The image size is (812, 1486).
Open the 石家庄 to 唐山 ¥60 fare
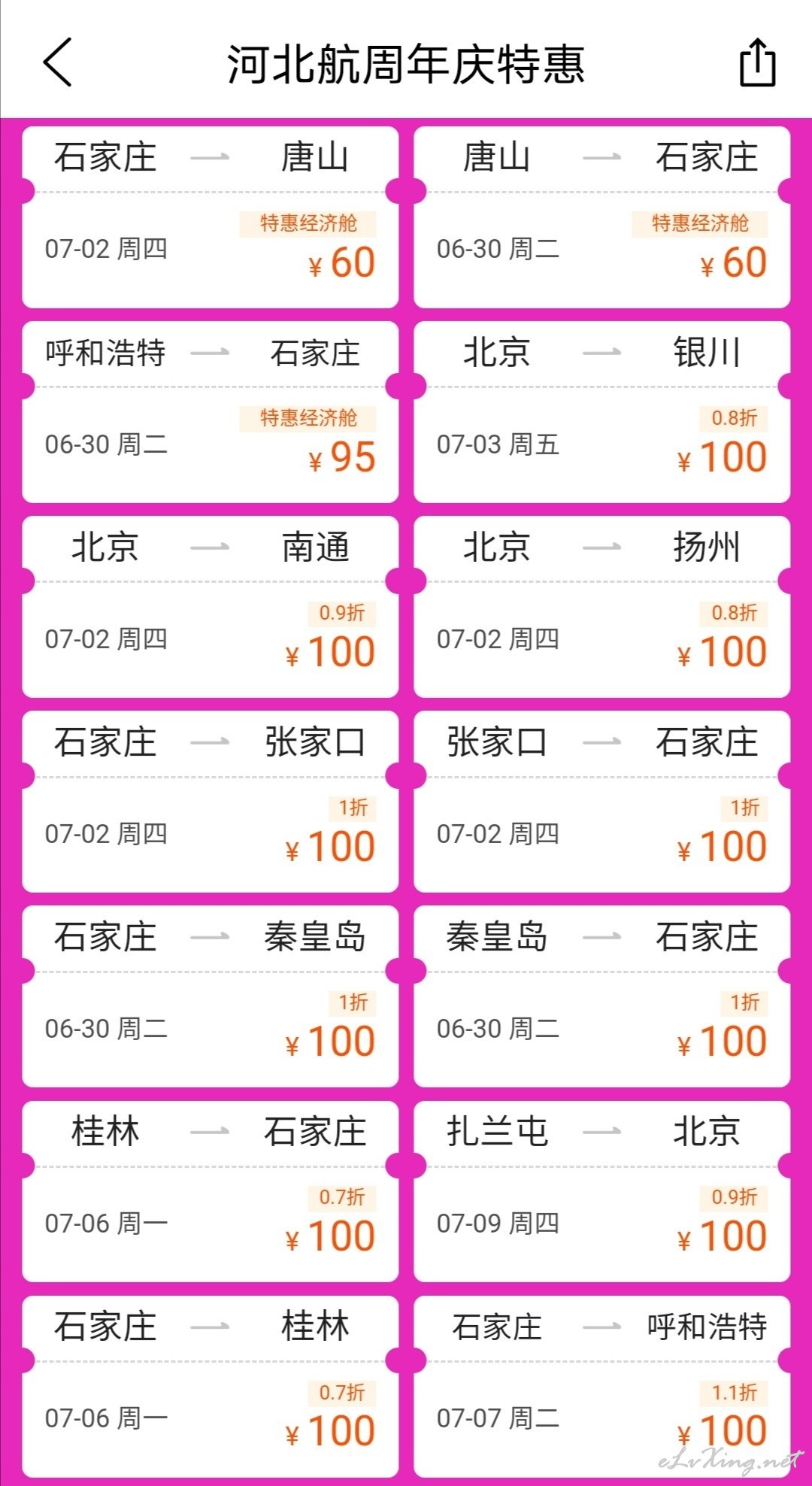(x=211, y=217)
